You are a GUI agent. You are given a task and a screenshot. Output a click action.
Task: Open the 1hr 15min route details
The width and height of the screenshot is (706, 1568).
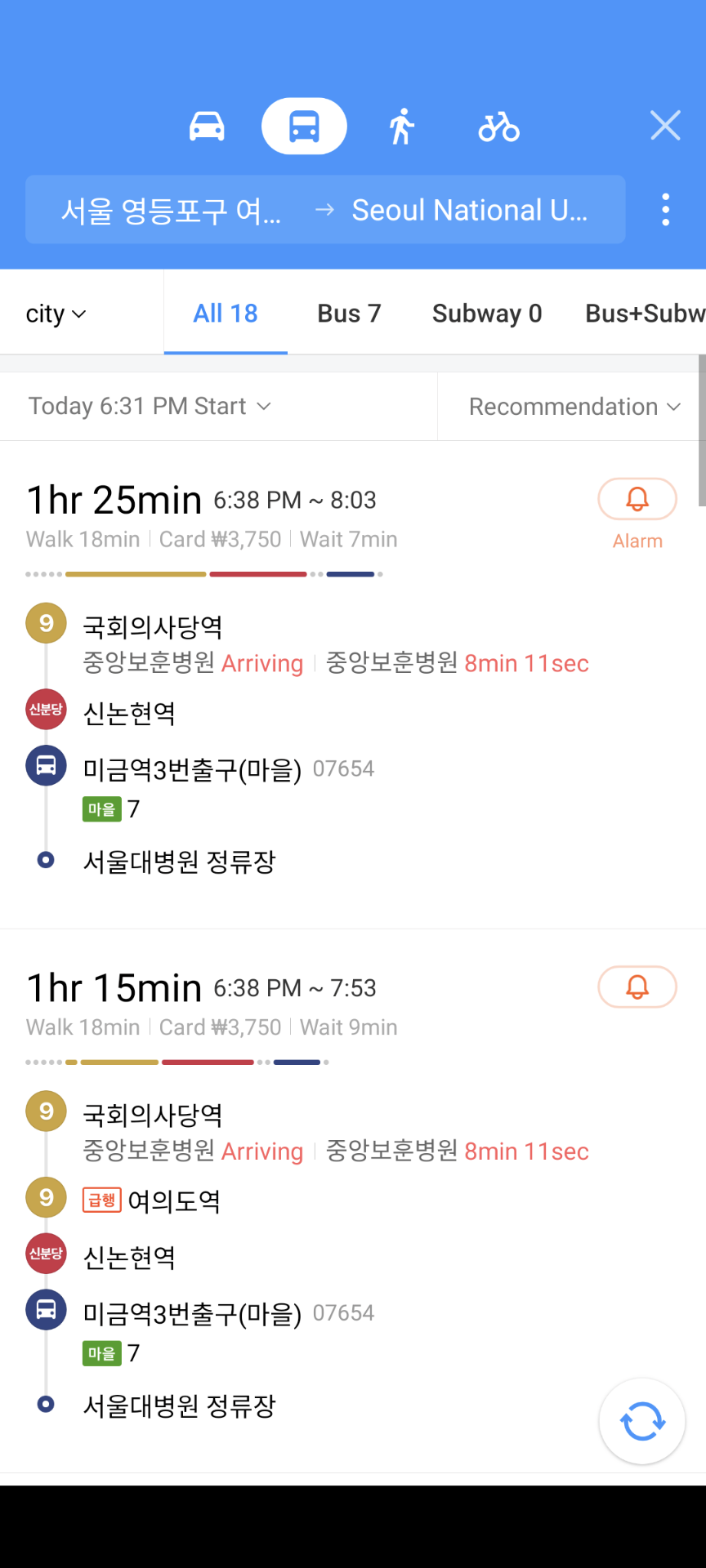tap(353, 1200)
